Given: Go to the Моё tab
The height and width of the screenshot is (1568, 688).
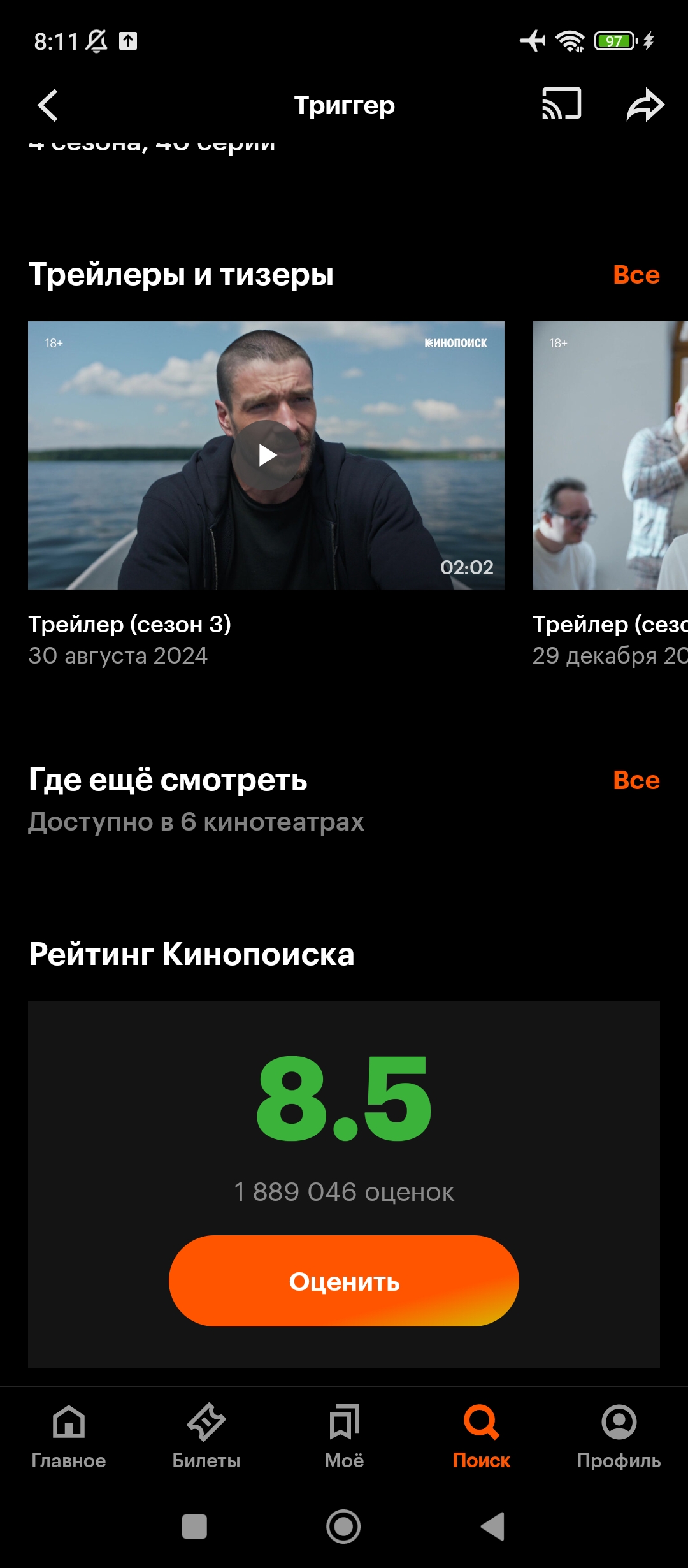Looking at the screenshot, I should coord(344,1434).
